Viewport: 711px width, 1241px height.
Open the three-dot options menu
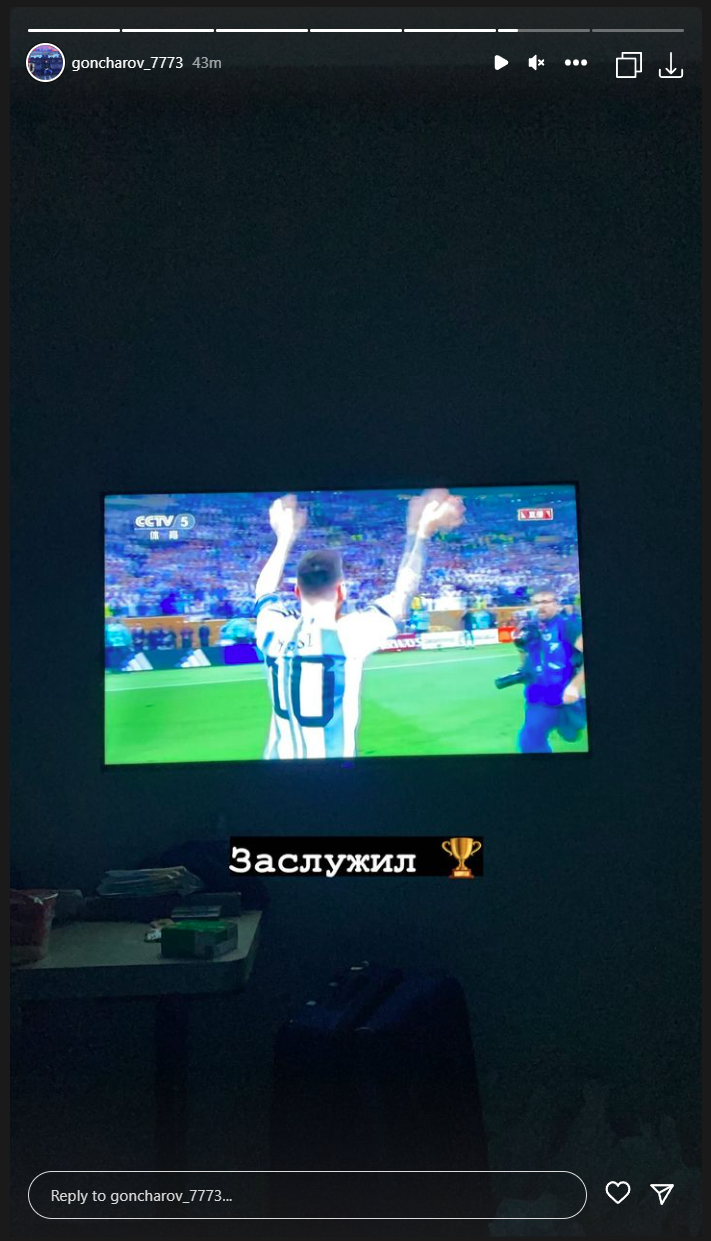(576, 63)
